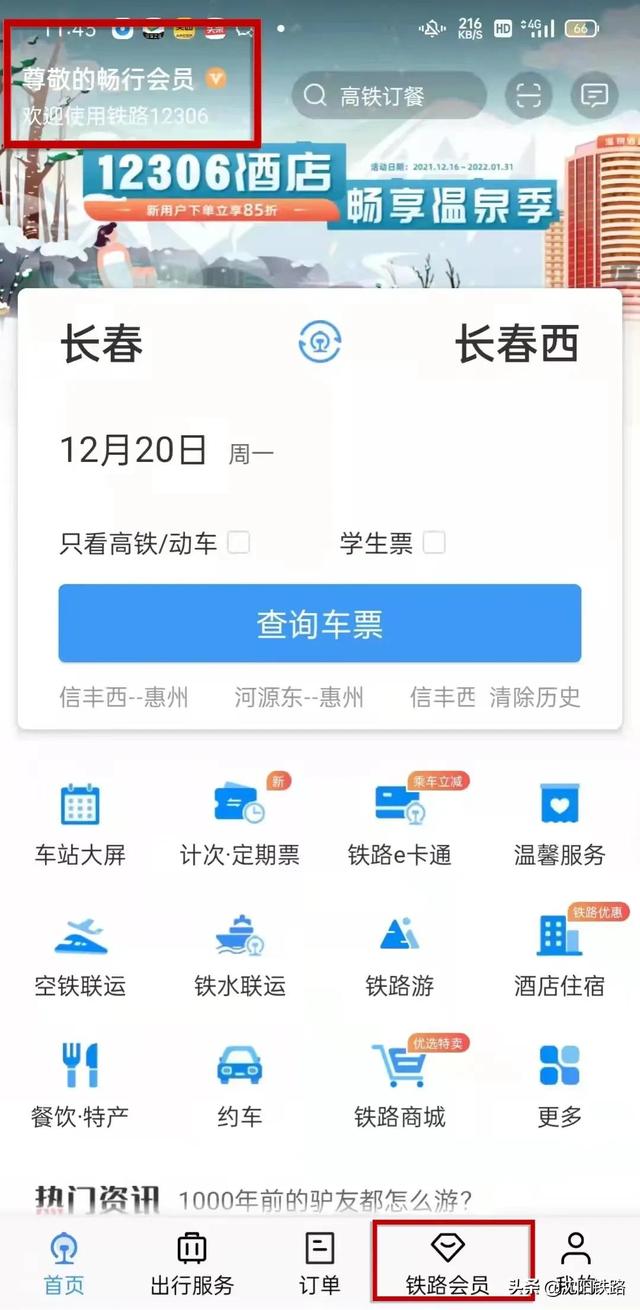Pick a travel date from 12月20日
This screenshot has width=640, height=1310.
coord(133,450)
